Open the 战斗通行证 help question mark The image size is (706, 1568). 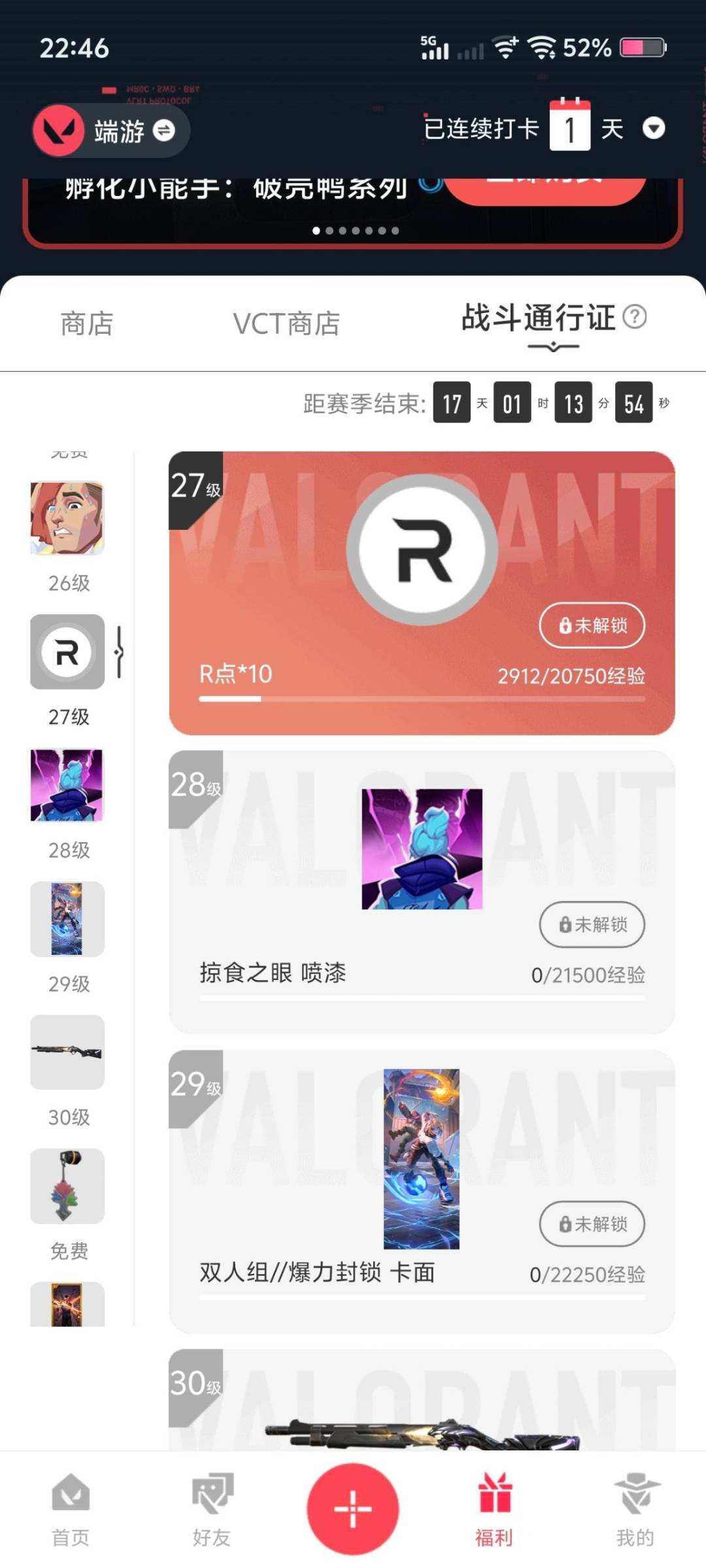(x=635, y=318)
